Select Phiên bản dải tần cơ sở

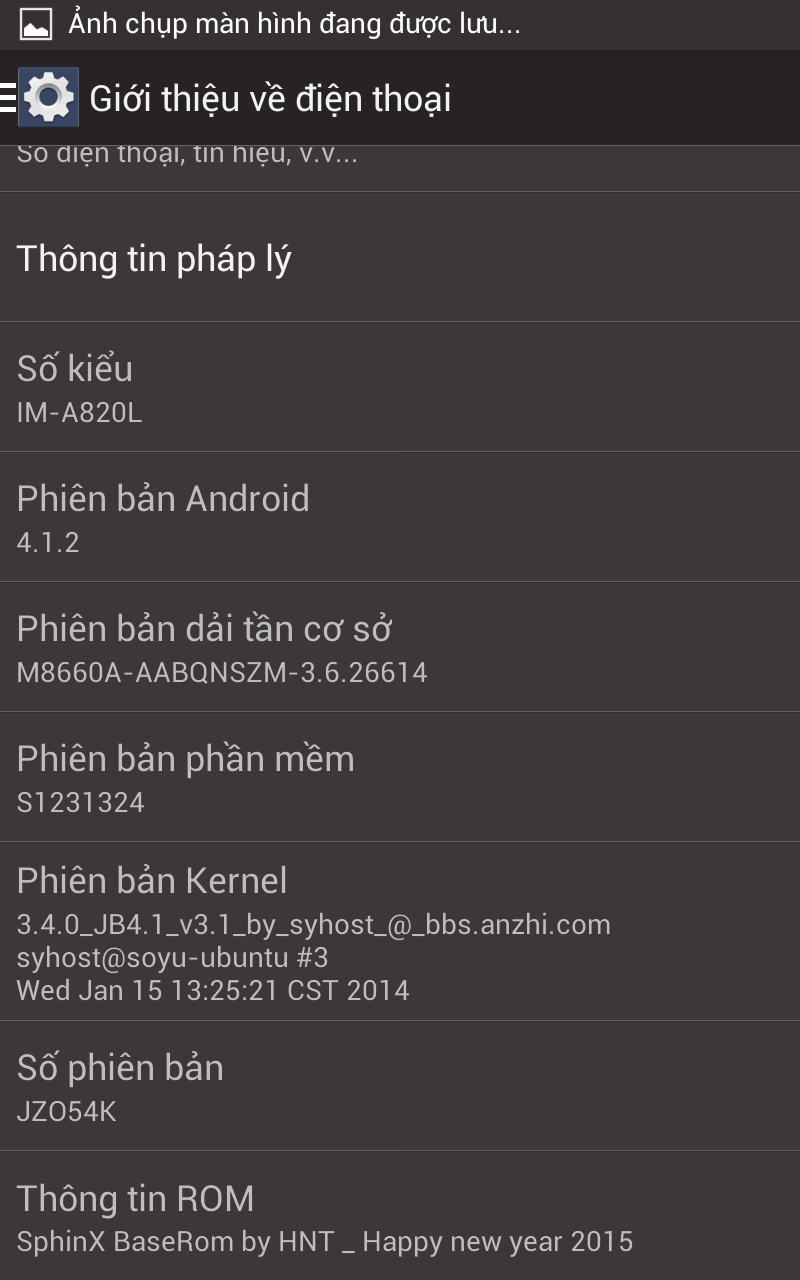tap(400, 647)
